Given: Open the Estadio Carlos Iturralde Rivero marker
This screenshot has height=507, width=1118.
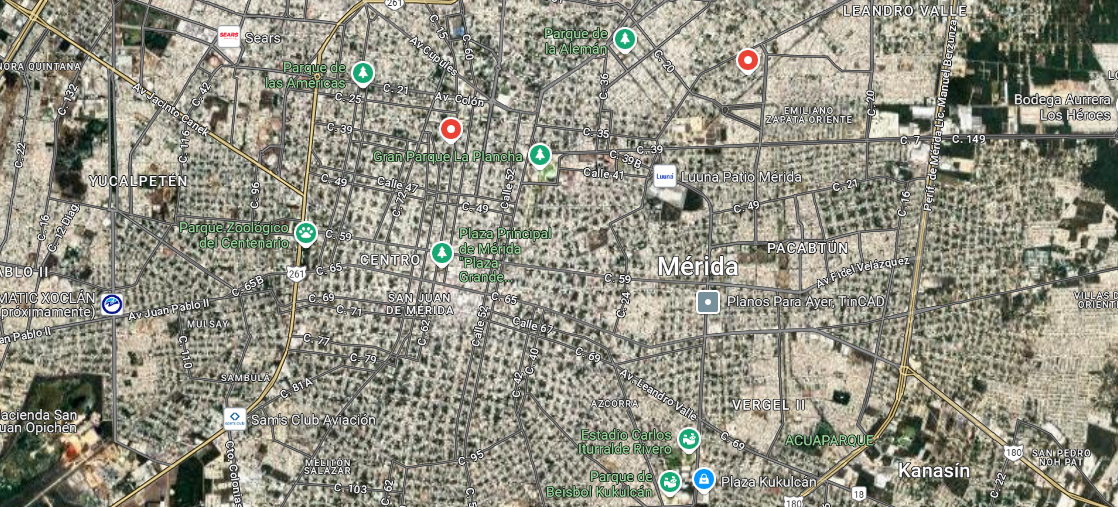Looking at the screenshot, I should 688,439.
